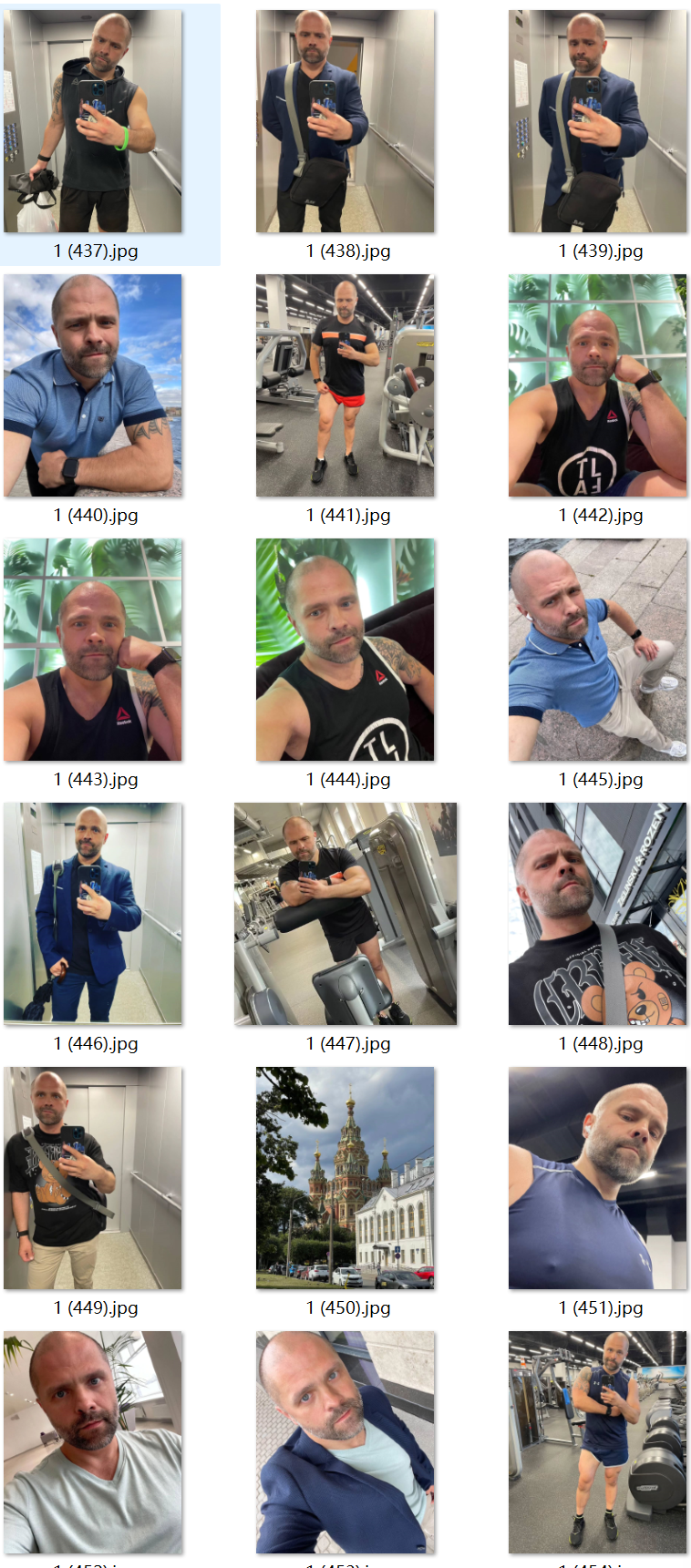Image resolution: width=691 pixels, height=1568 pixels.
Task: Open the picture 1 (445).jpg
Action: (x=598, y=650)
